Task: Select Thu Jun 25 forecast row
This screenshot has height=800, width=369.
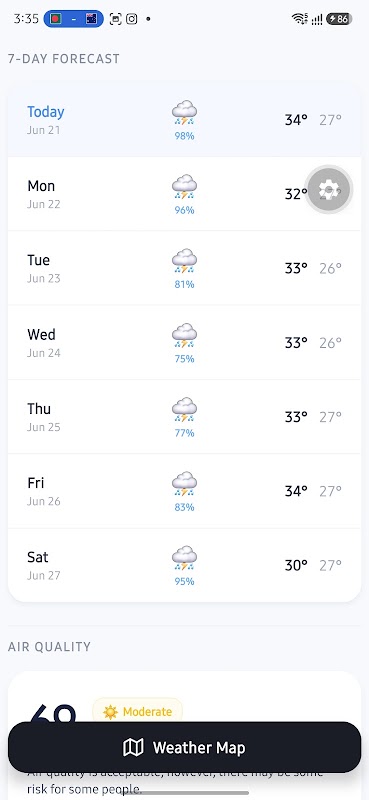Action: coord(184,417)
